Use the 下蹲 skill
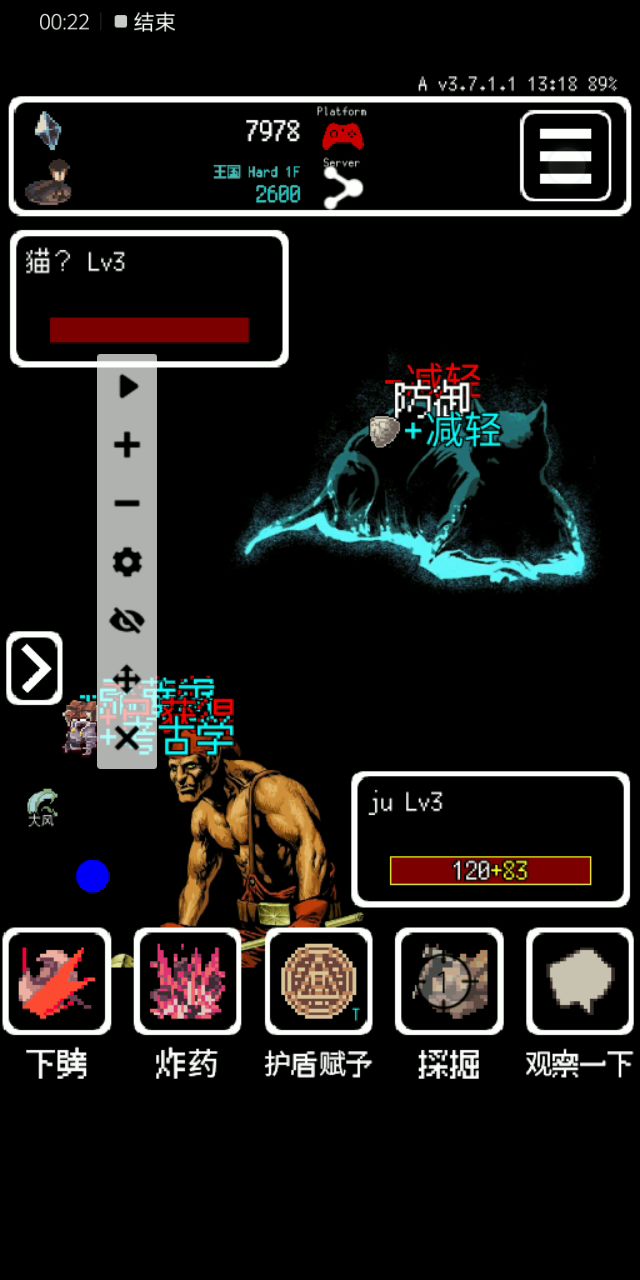The width and height of the screenshot is (640, 1280). tap(57, 981)
